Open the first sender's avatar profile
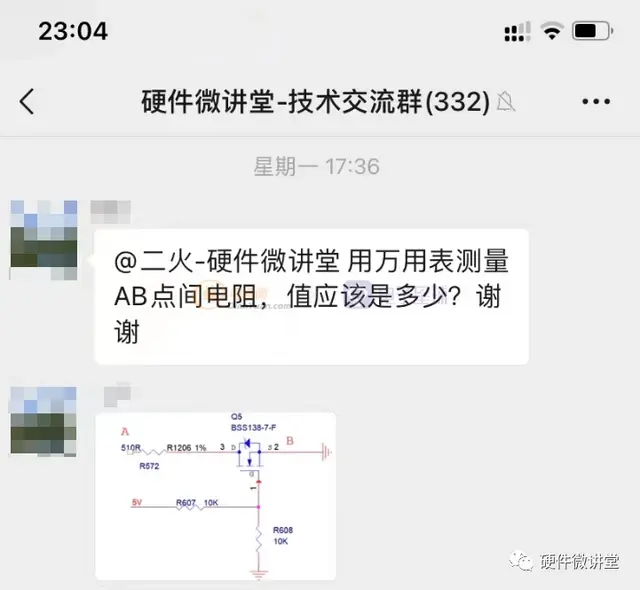 click(43, 239)
